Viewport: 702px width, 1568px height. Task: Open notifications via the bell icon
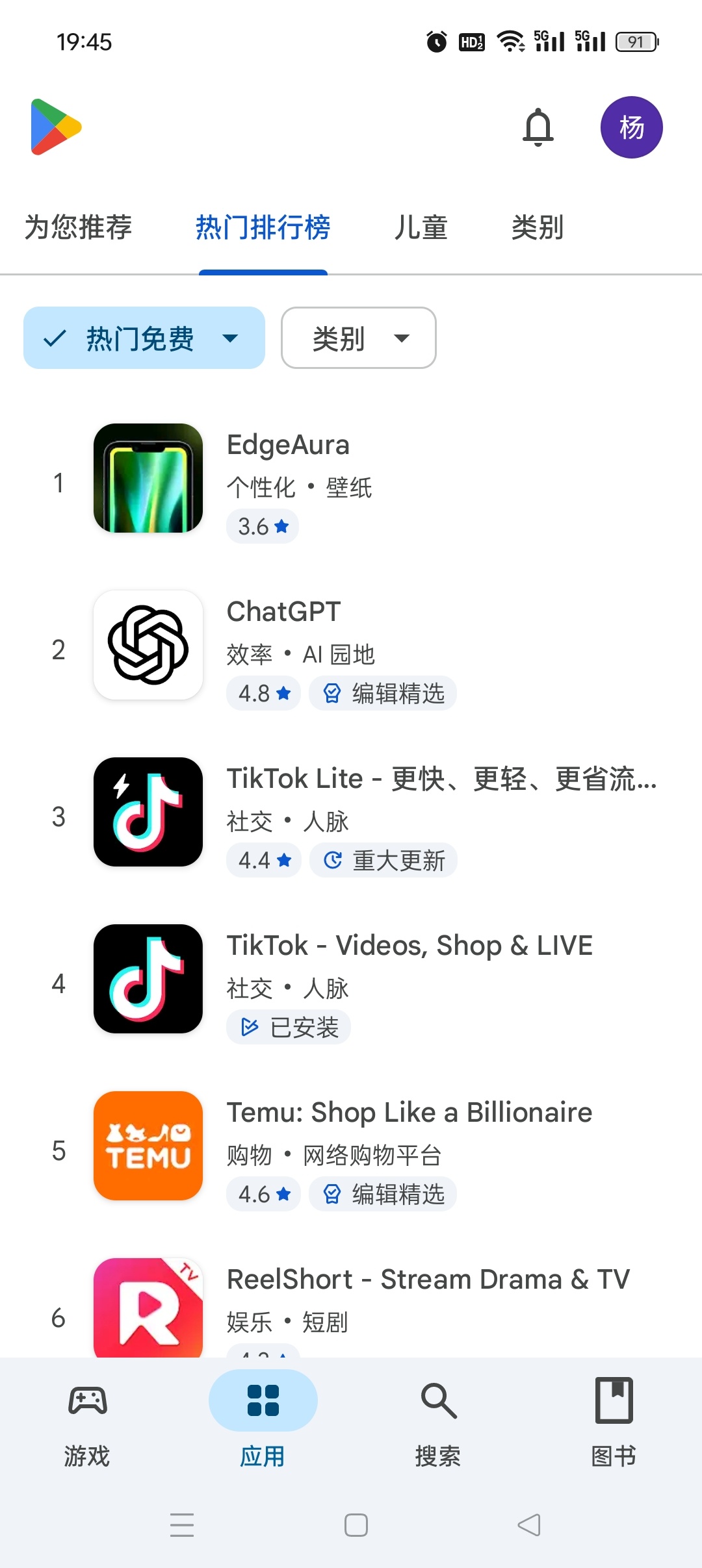point(538,127)
